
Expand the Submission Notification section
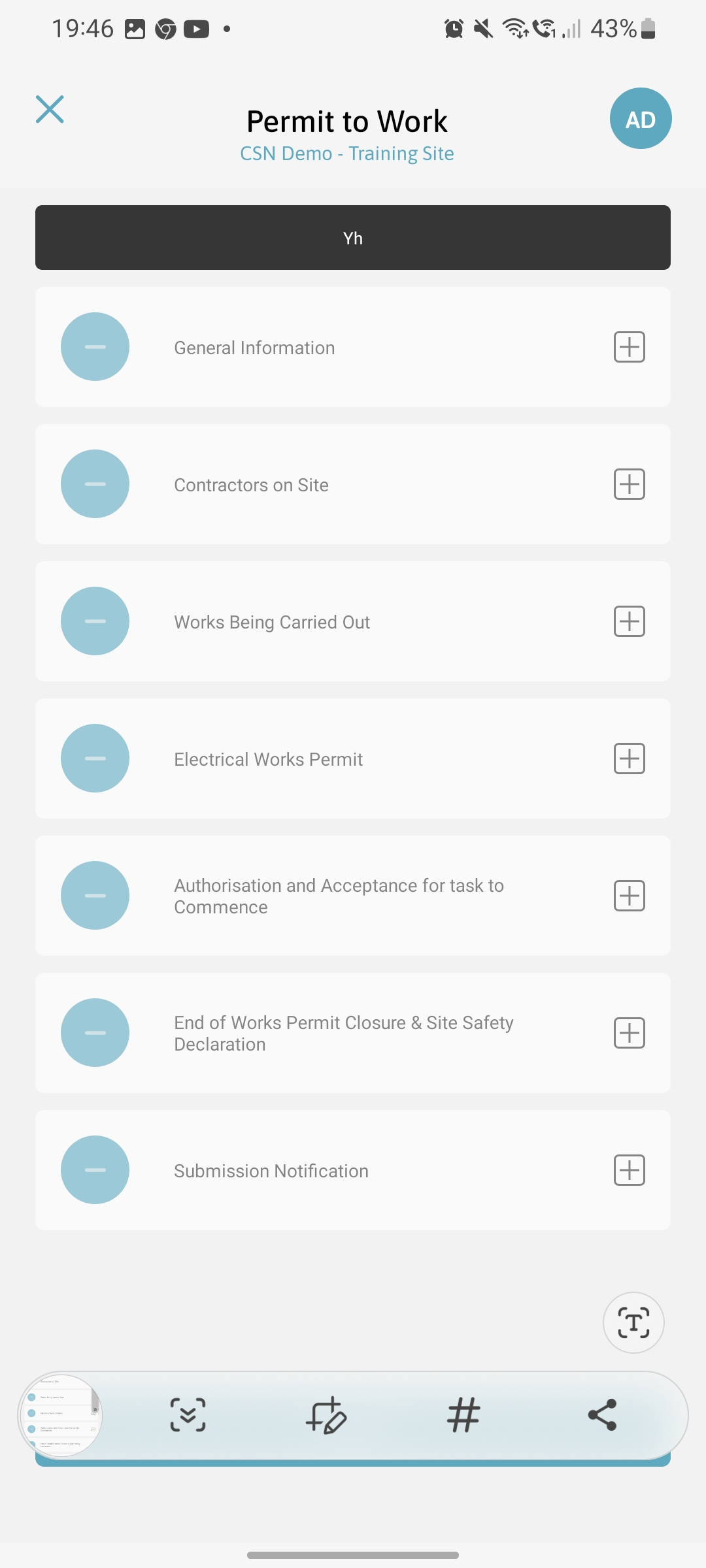pyautogui.click(x=630, y=1170)
